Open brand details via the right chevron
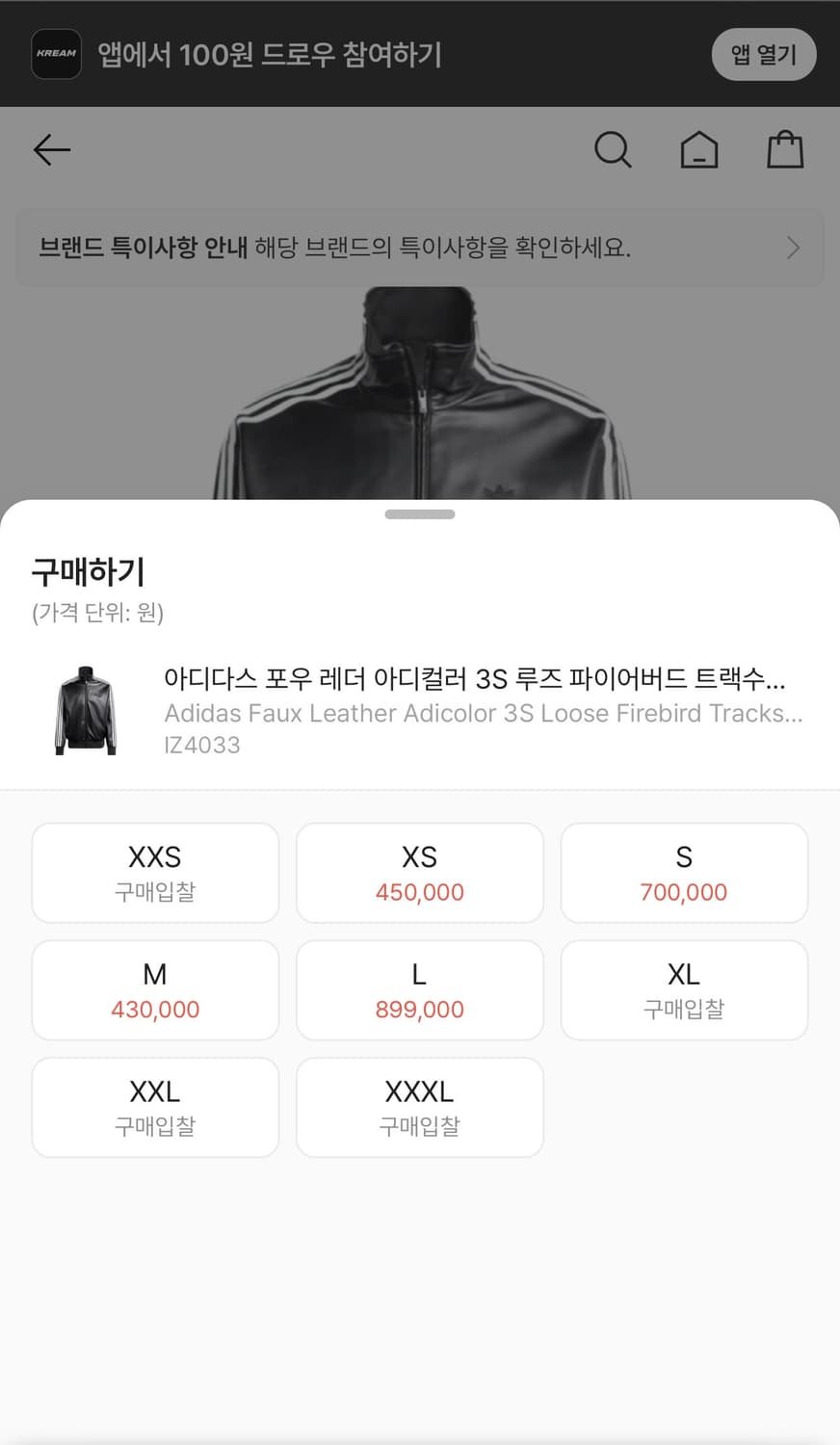The image size is (840, 1445). pyautogui.click(x=792, y=248)
